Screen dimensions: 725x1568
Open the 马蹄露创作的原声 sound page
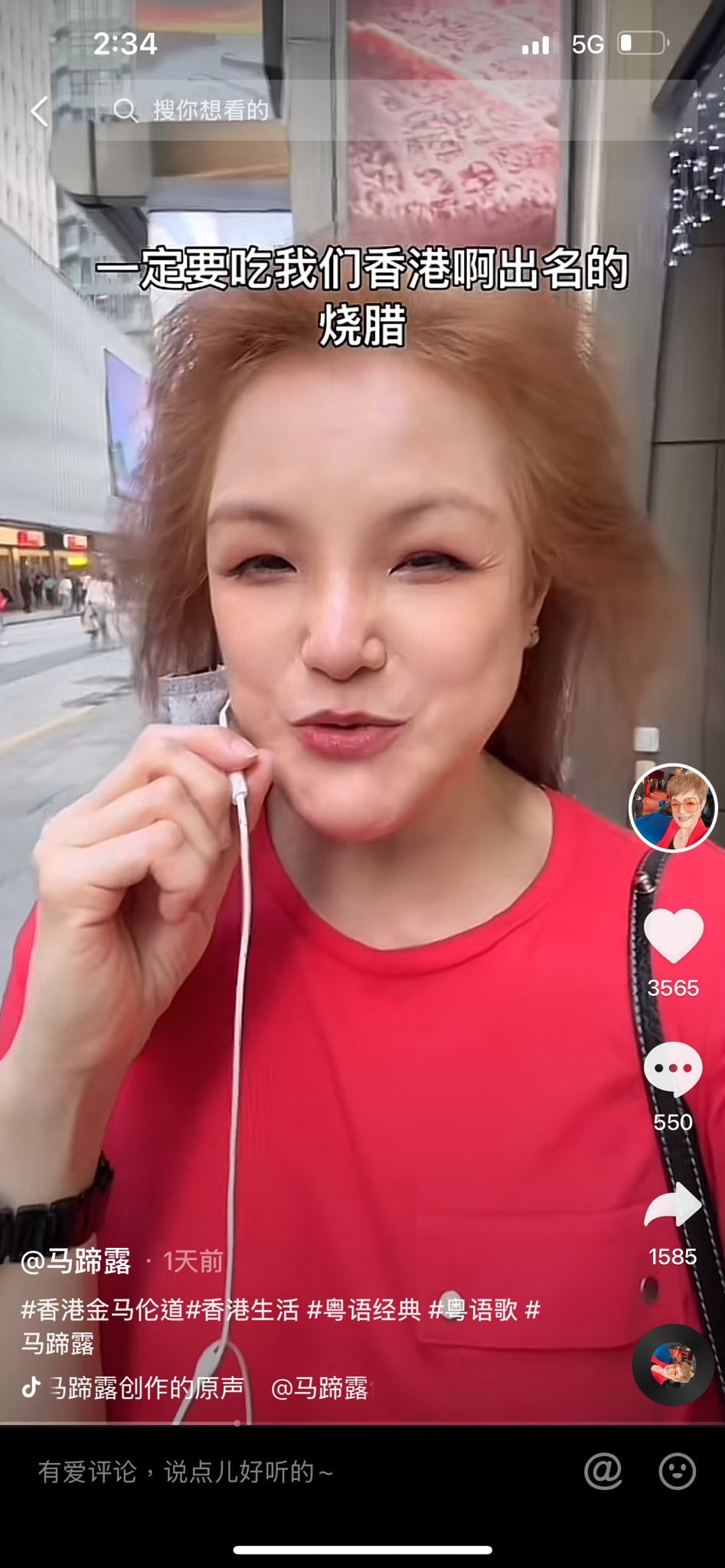(x=145, y=1387)
